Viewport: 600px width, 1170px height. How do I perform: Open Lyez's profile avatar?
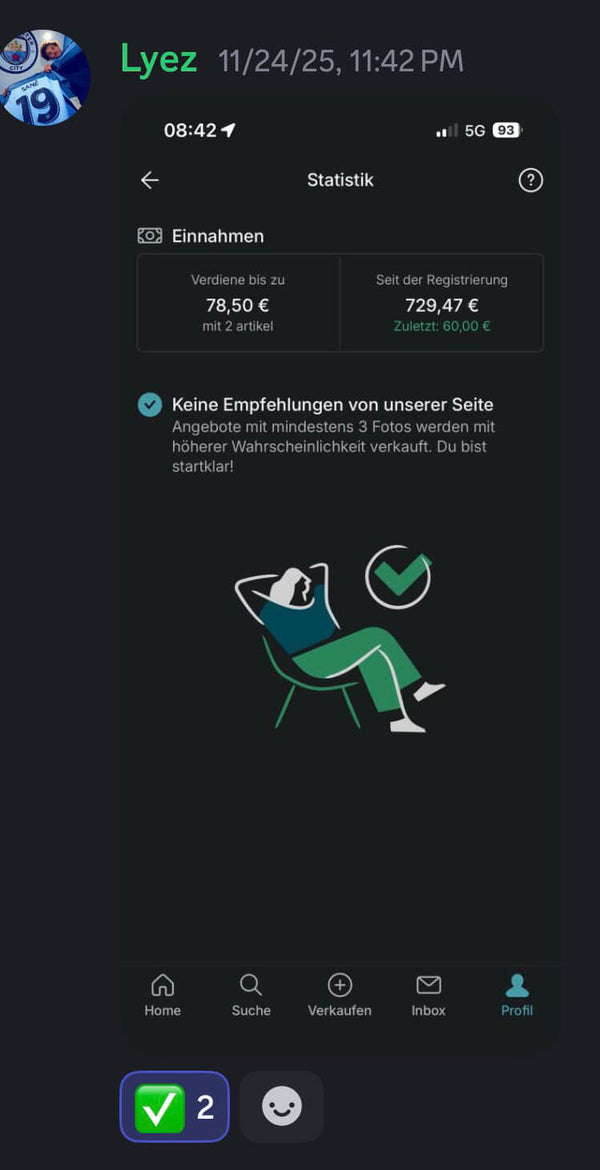click(x=44, y=77)
